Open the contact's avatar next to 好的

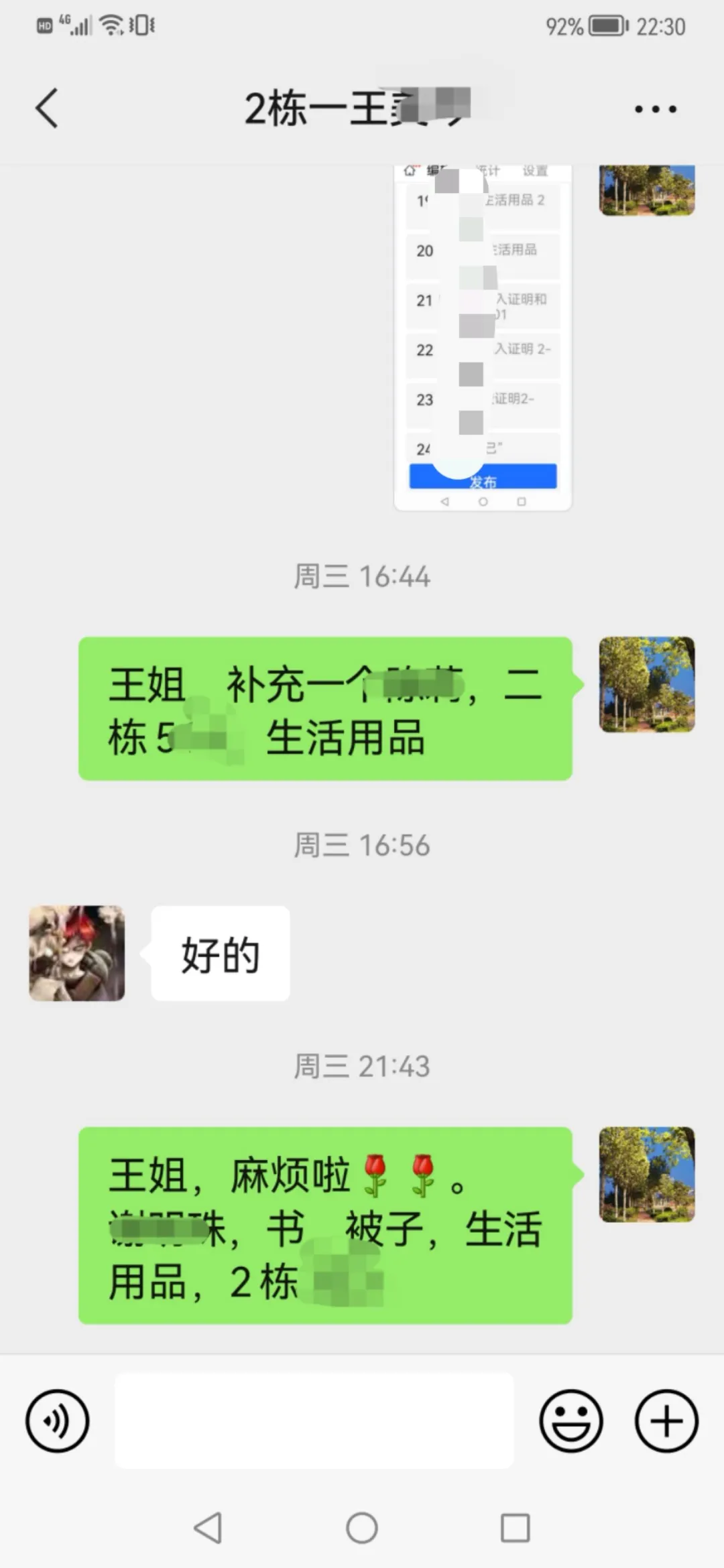point(77,953)
